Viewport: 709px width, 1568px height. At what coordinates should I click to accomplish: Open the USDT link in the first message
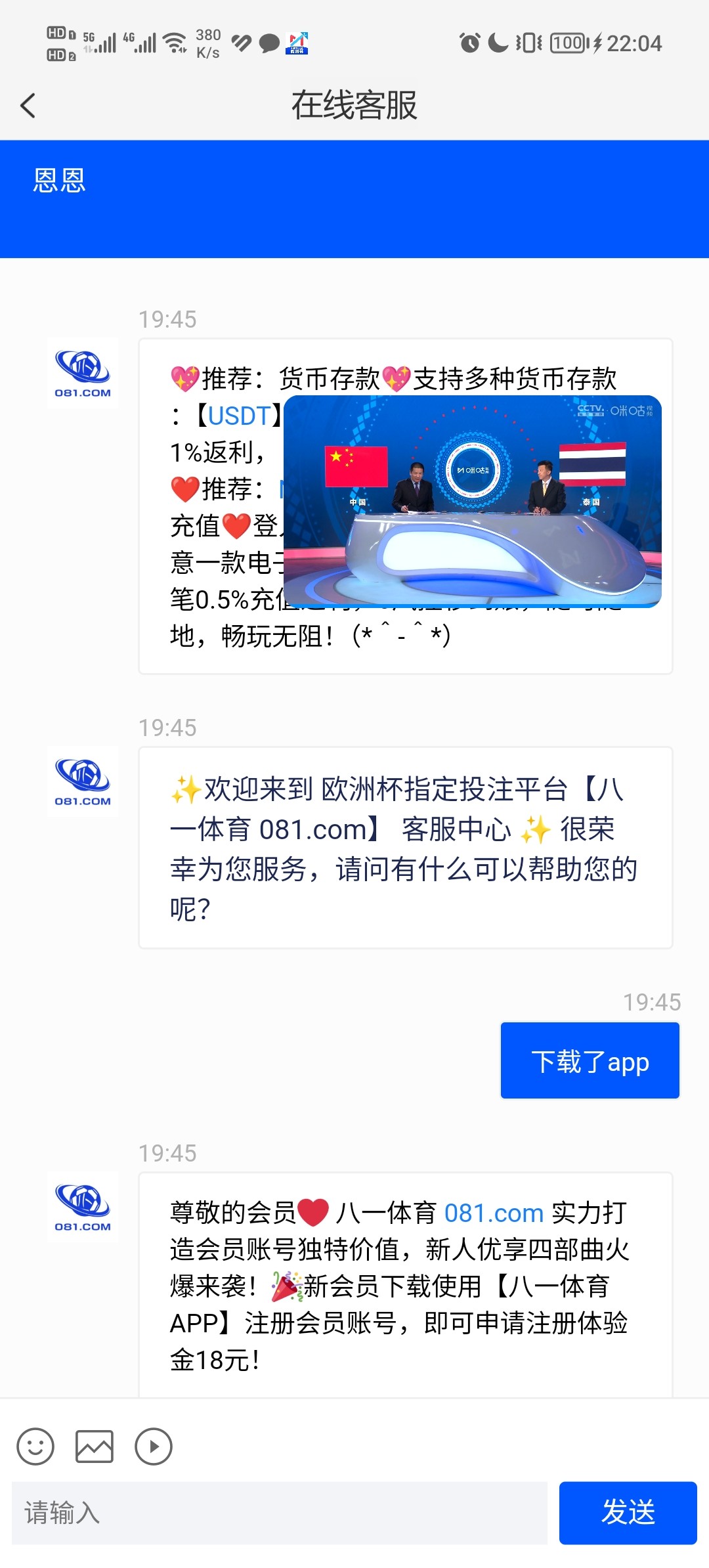[239, 416]
